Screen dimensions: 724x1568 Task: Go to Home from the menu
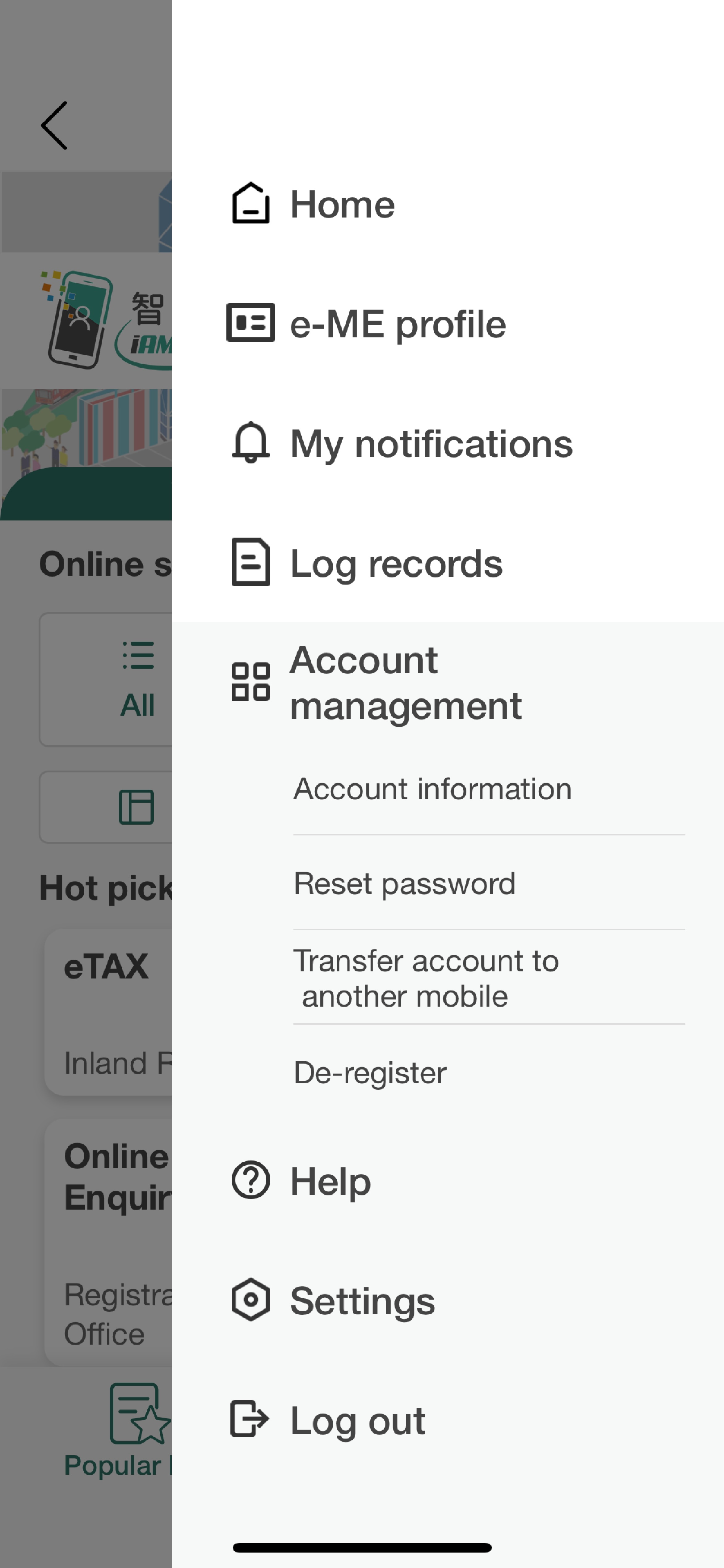coord(341,205)
